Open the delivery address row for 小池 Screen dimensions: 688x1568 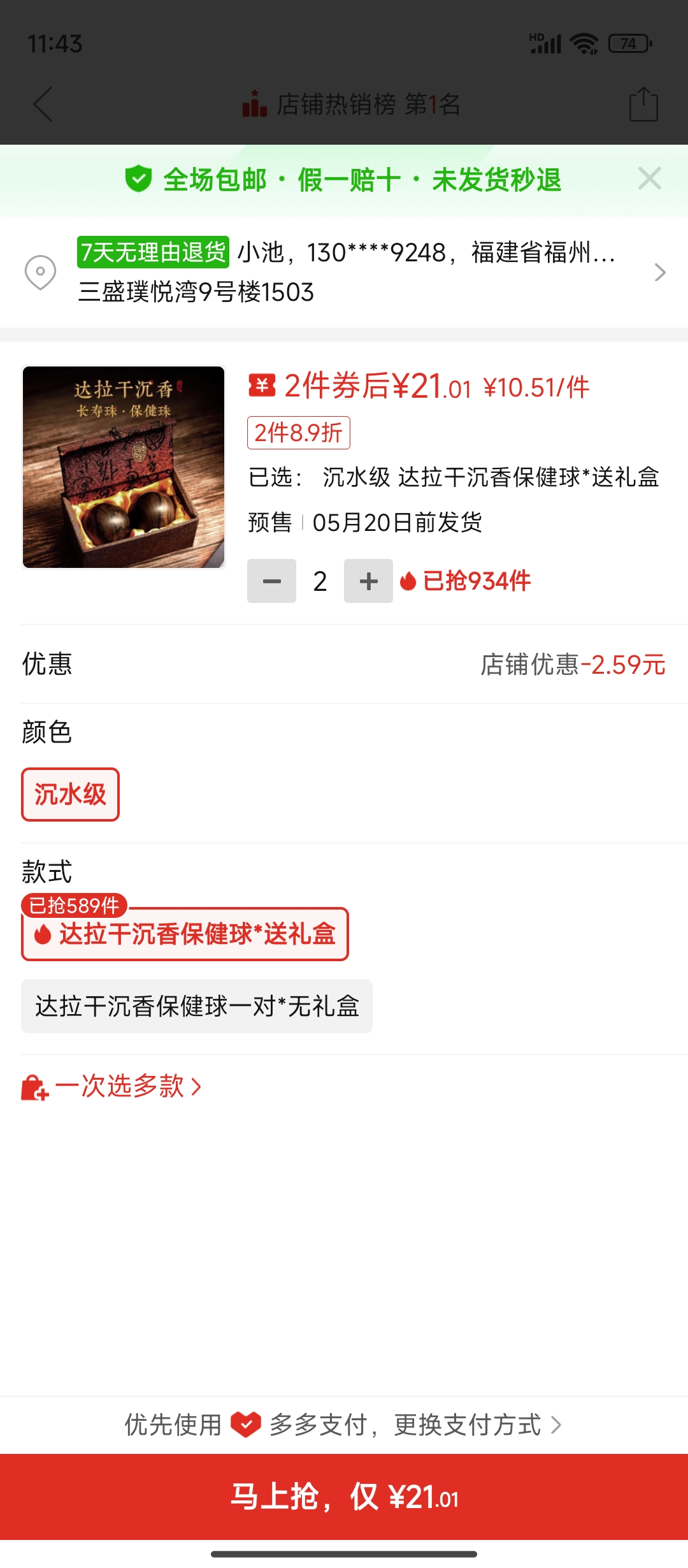click(x=344, y=272)
